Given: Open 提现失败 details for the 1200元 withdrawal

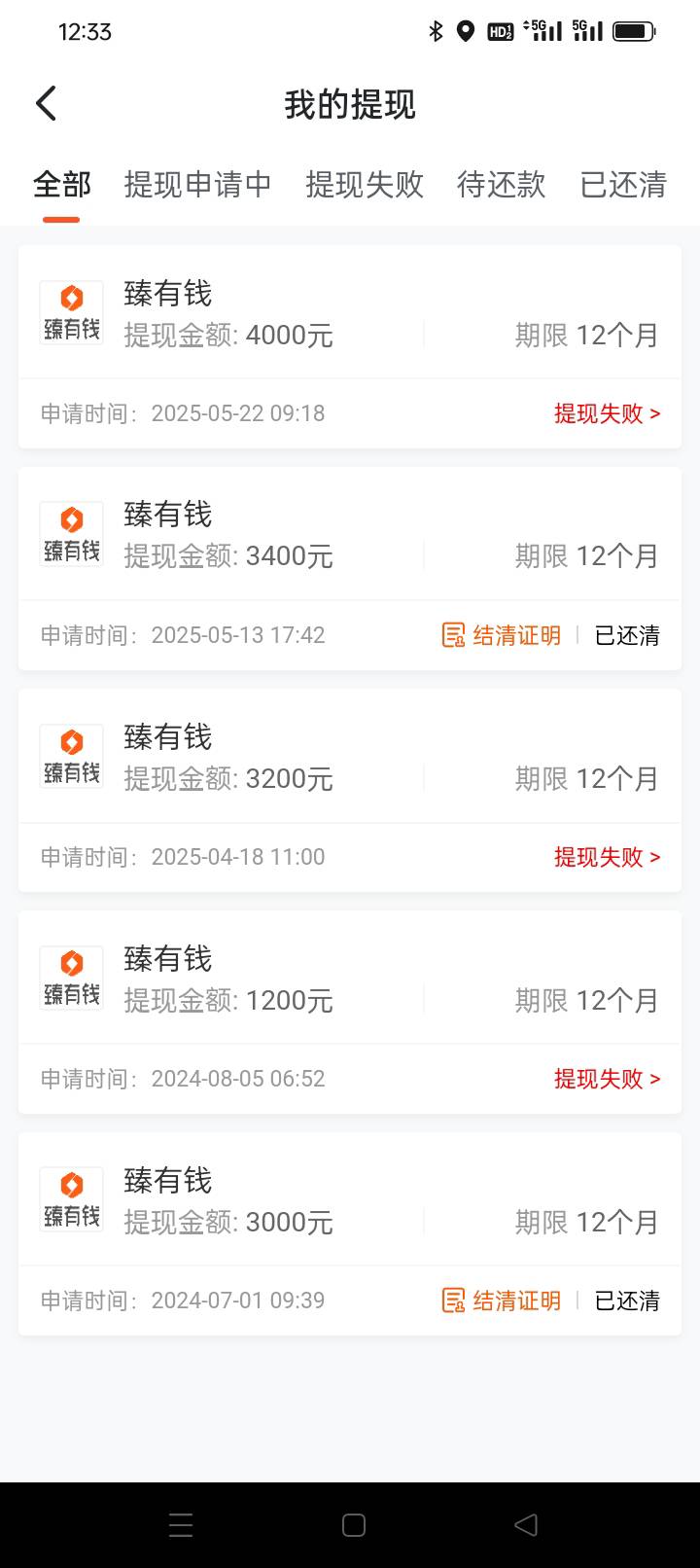Looking at the screenshot, I should pyautogui.click(x=607, y=1079).
